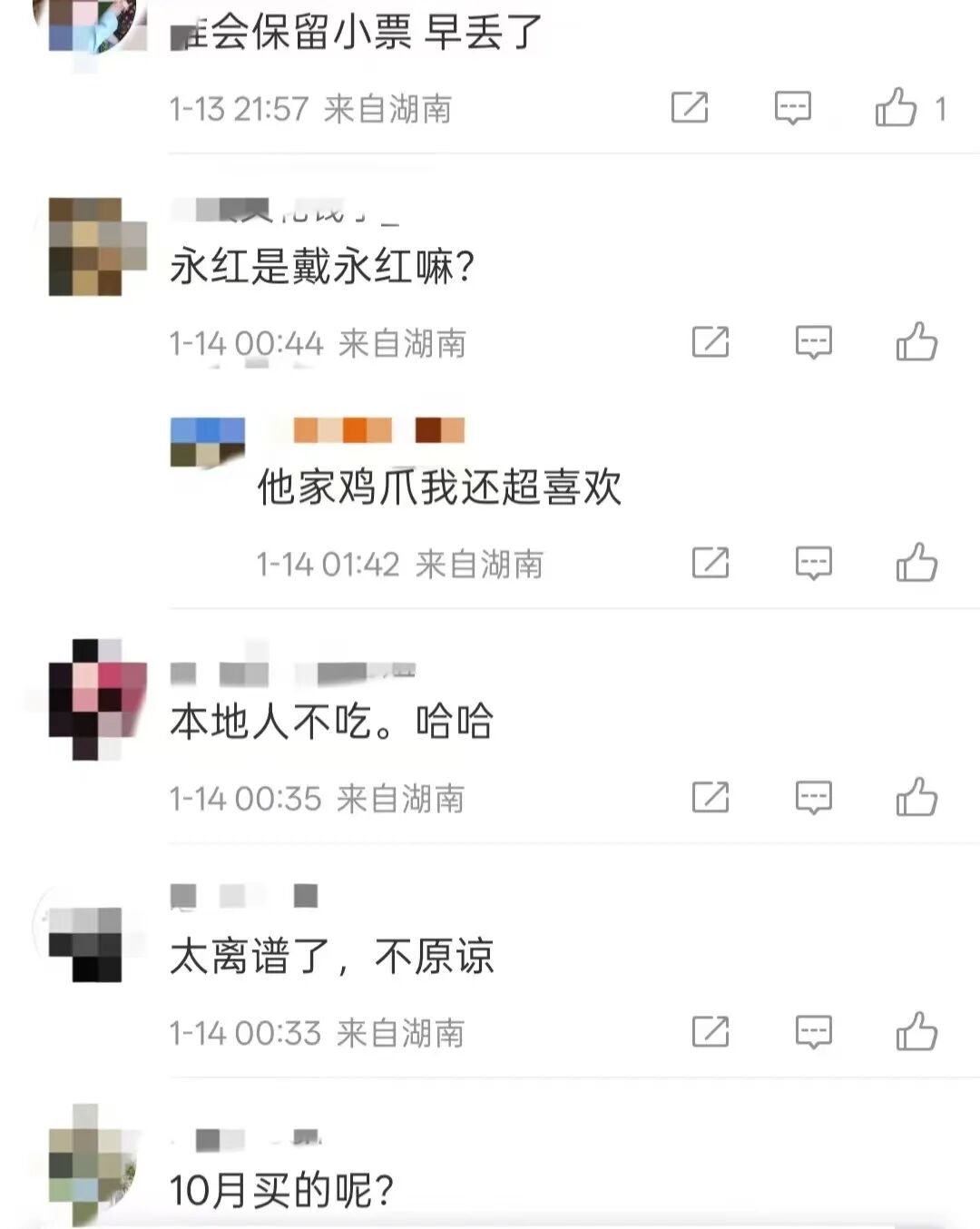Click the comment bubble icon on the 1-14 01:42 reply
Image resolution: width=980 pixels, height=1229 pixels.
(x=812, y=563)
